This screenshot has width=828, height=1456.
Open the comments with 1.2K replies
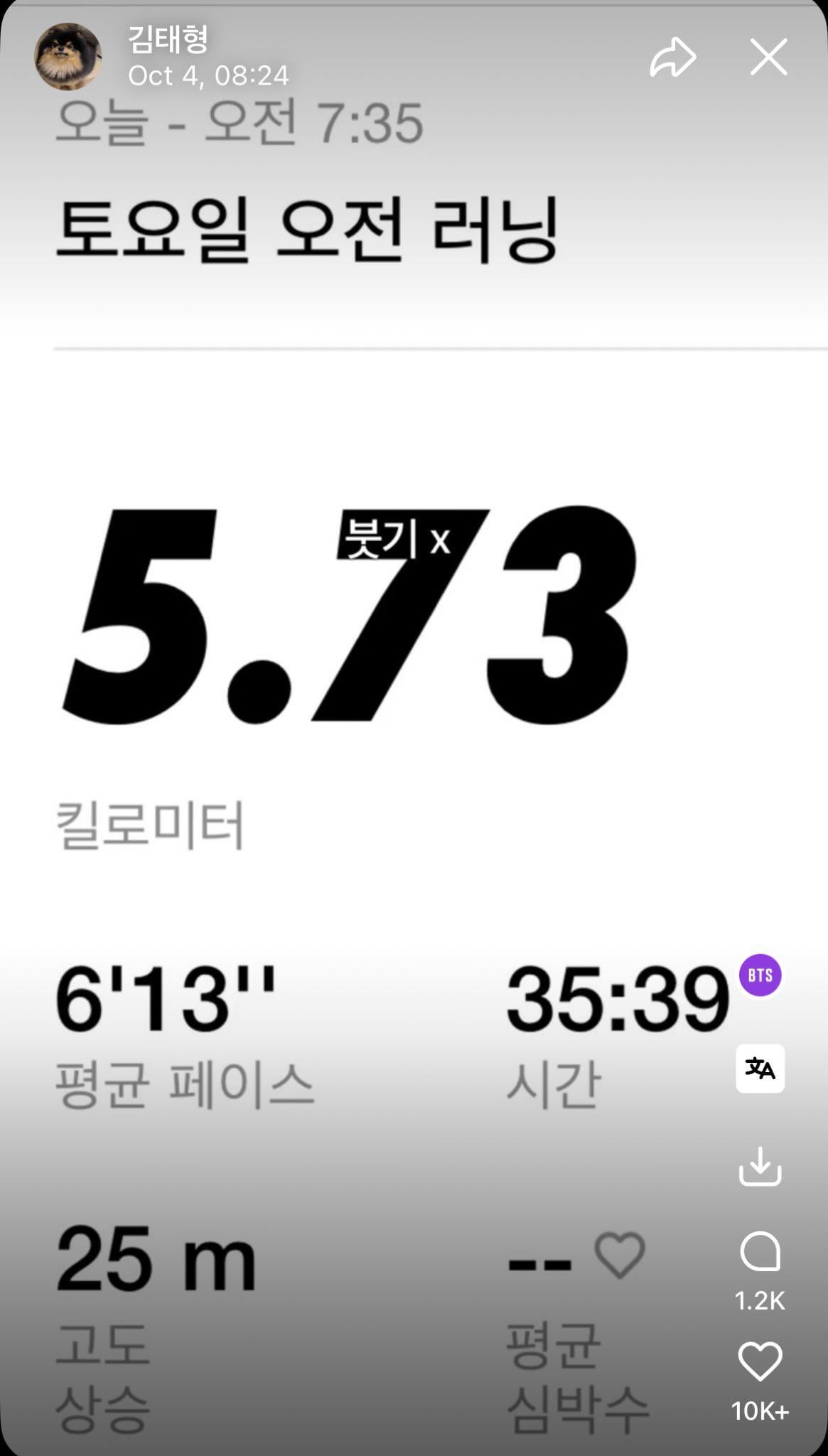click(760, 1253)
